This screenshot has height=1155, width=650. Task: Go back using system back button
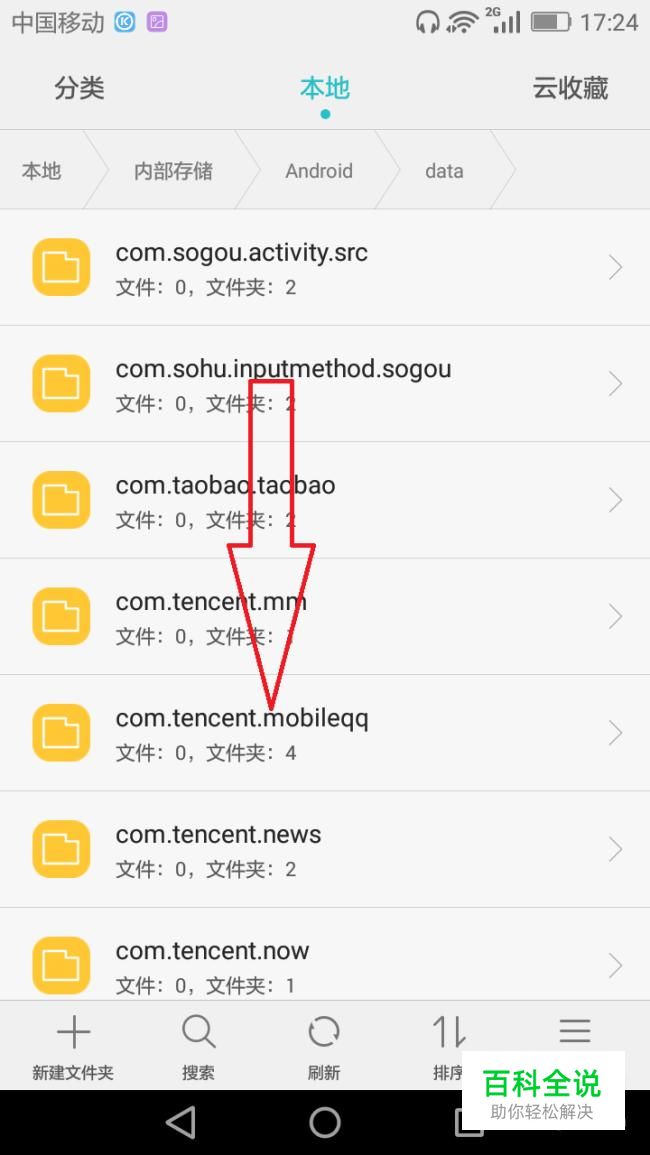coord(181,1123)
